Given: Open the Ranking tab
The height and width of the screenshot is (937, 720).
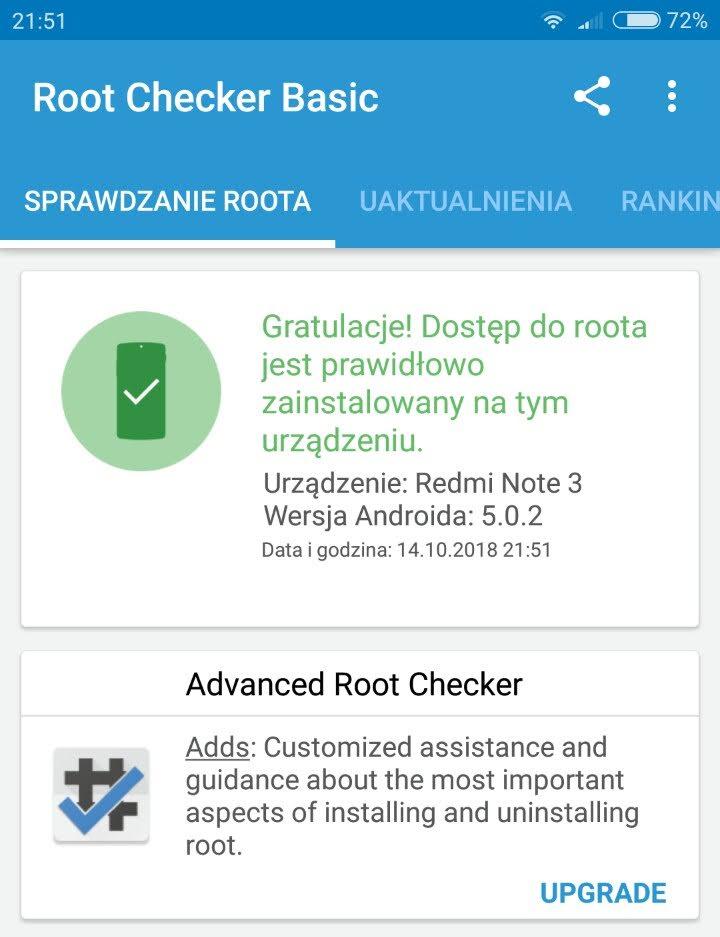Looking at the screenshot, I should [669, 201].
